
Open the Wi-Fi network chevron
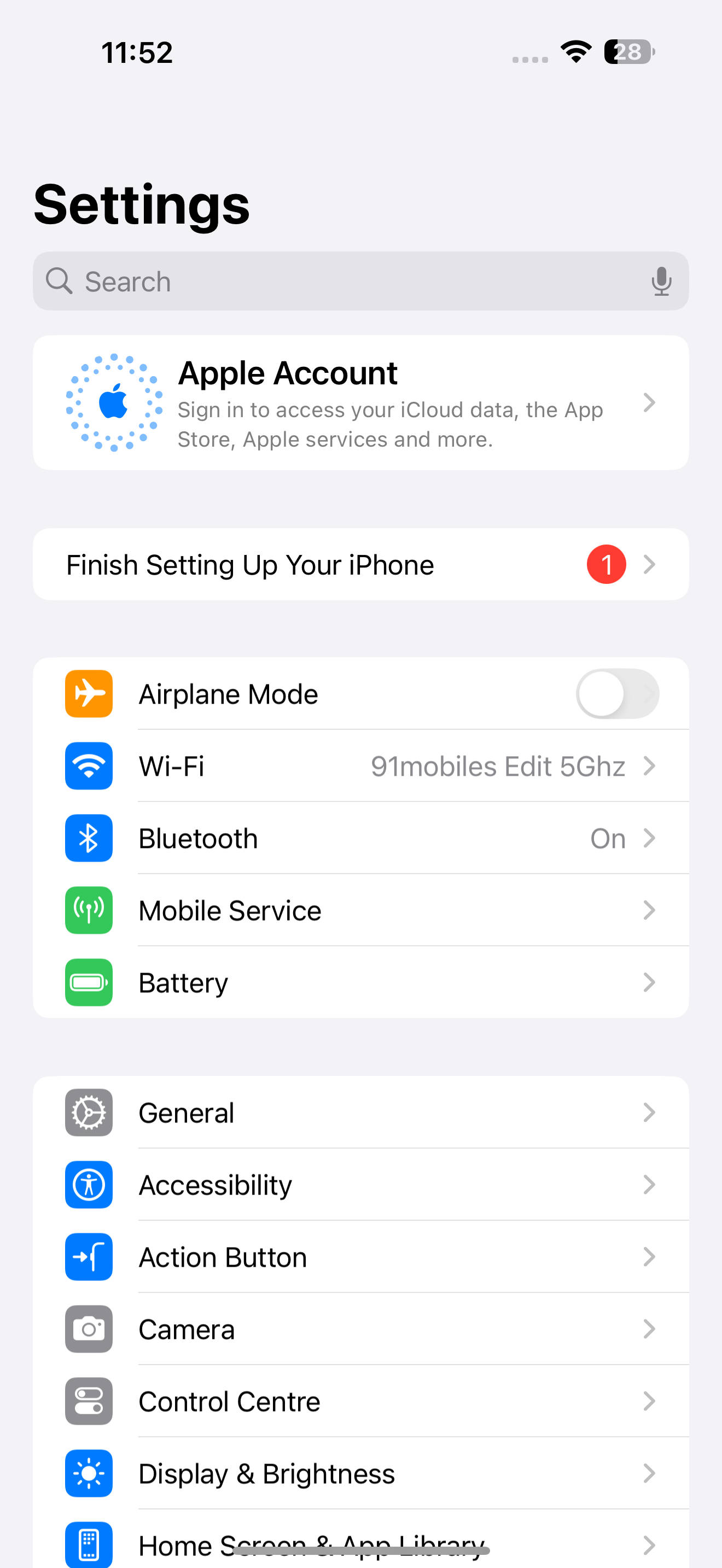click(x=650, y=767)
